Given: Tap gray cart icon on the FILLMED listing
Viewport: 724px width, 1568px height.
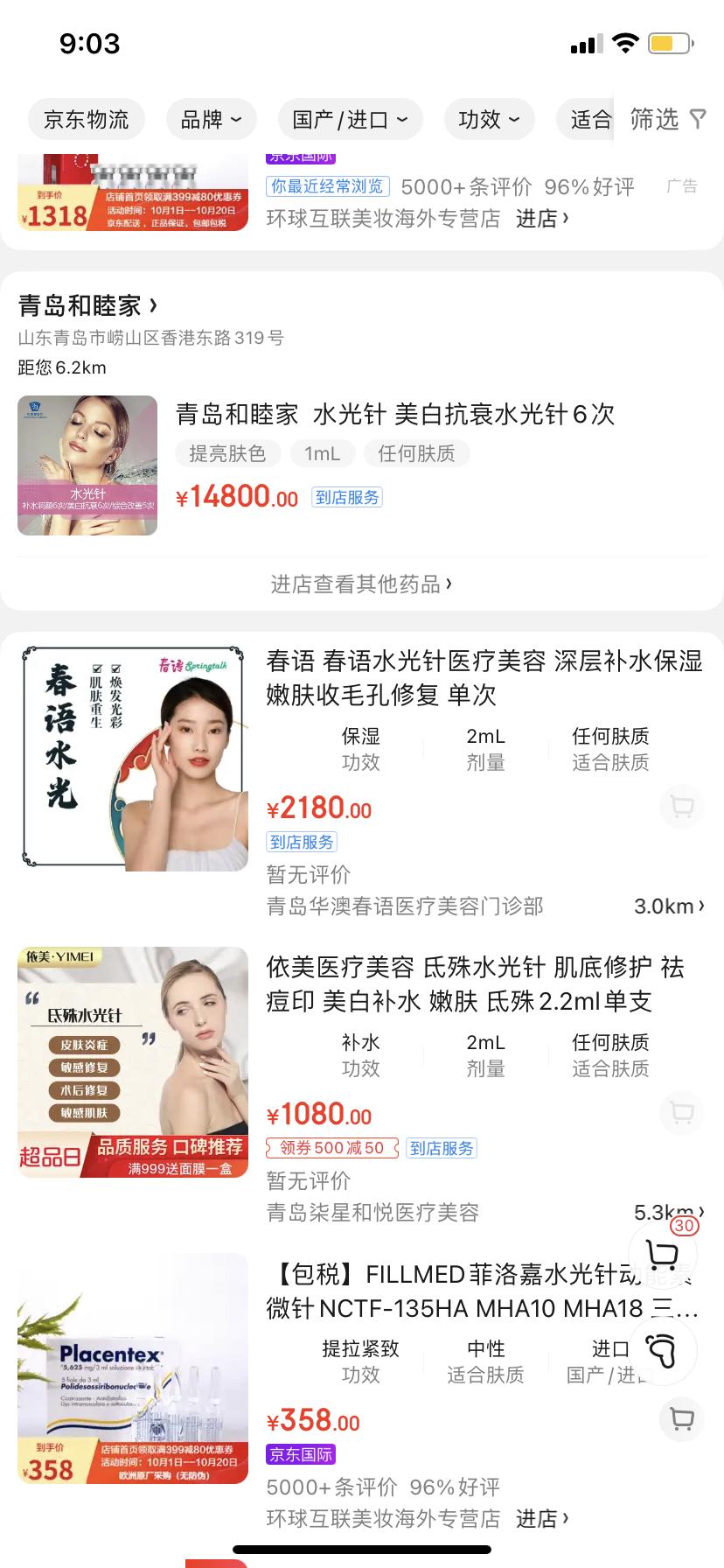Looking at the screenshot, I should (x=681, y=1419).
